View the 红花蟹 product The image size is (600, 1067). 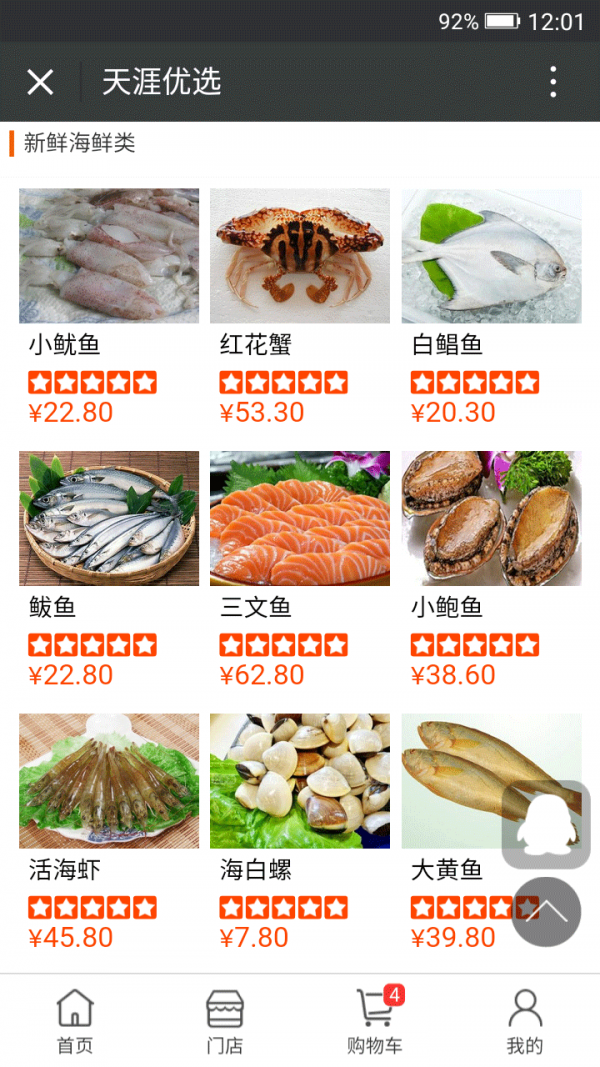click(x=300, y=256)
